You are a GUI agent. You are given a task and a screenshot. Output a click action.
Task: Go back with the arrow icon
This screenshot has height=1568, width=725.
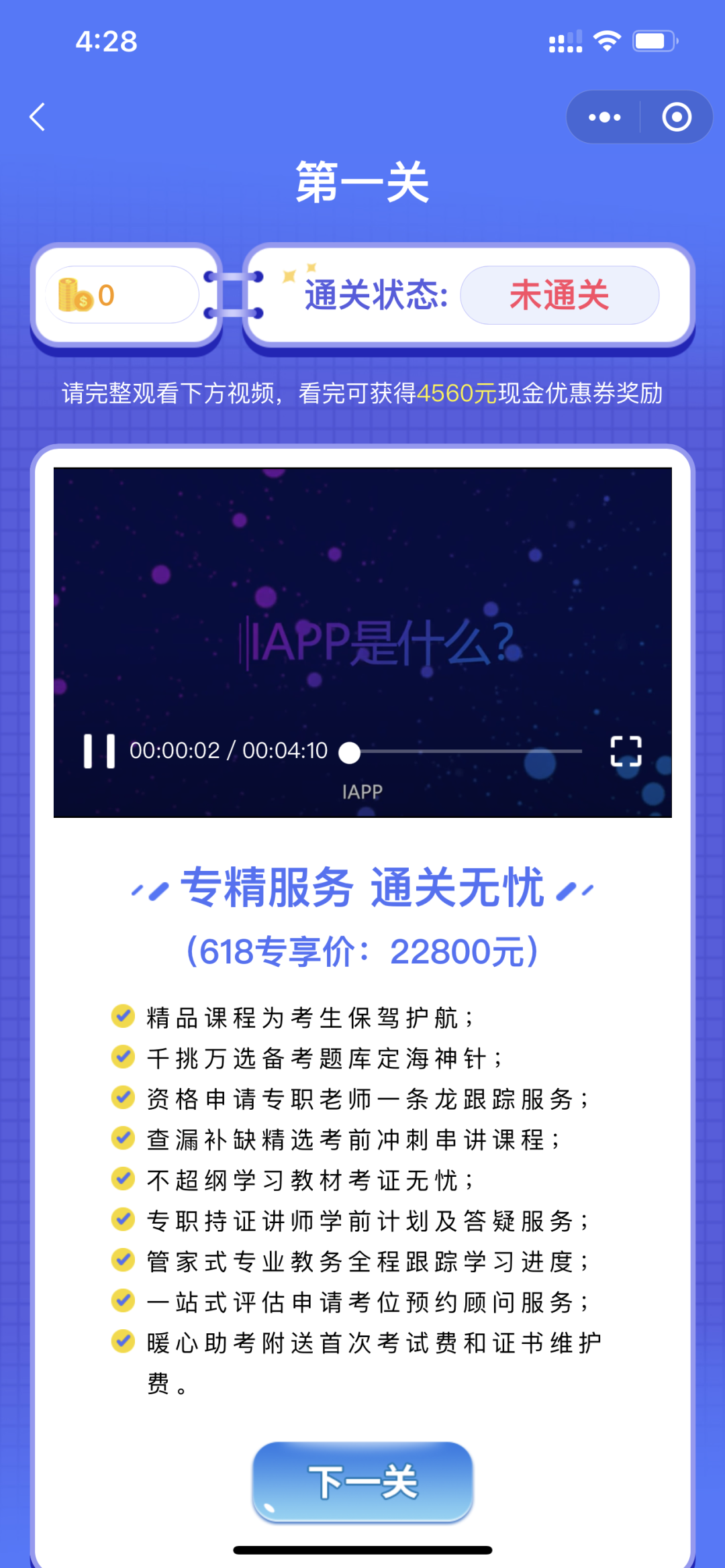click(38, 117)
